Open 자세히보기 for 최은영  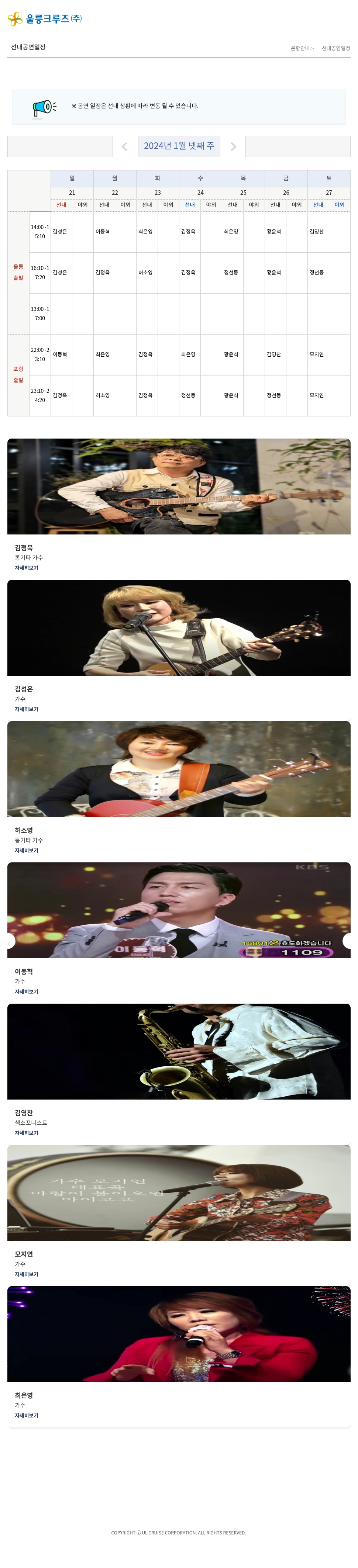tap(26, 1415)
